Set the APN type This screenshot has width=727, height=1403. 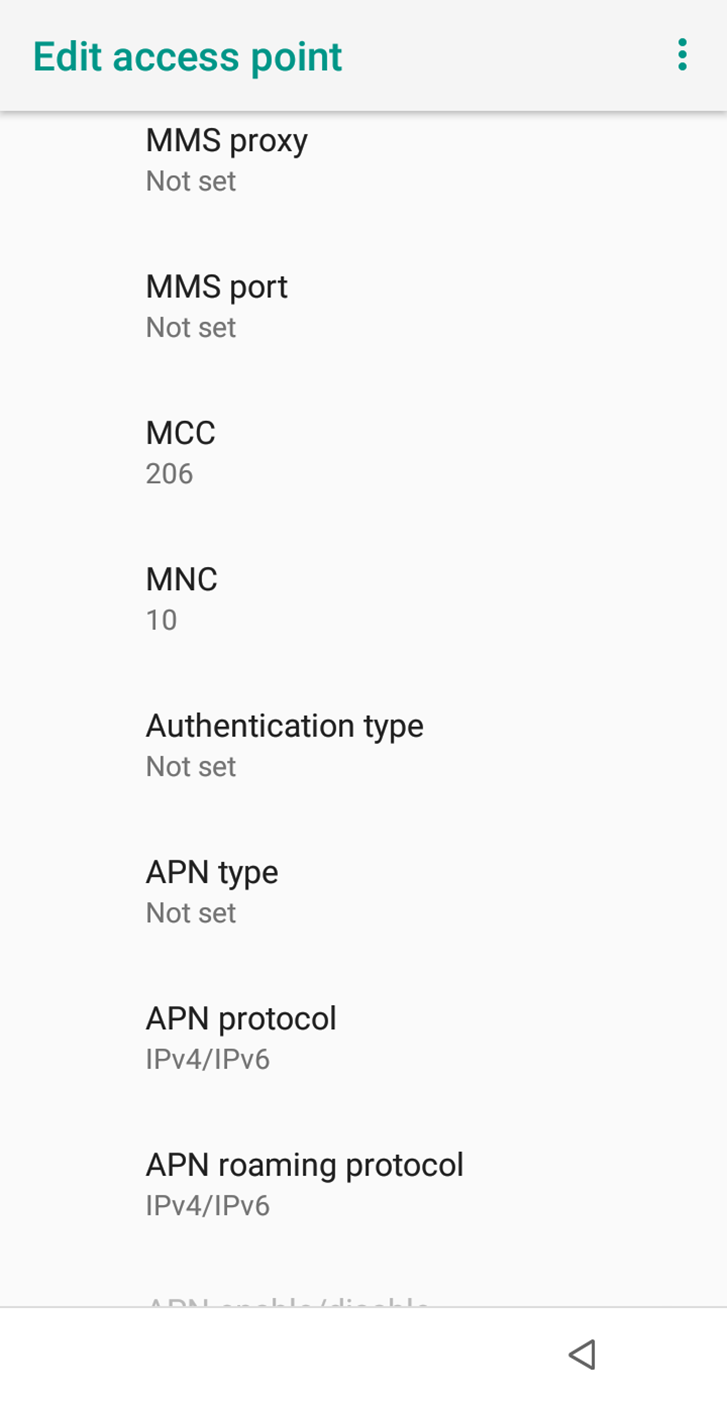point(363,891)
